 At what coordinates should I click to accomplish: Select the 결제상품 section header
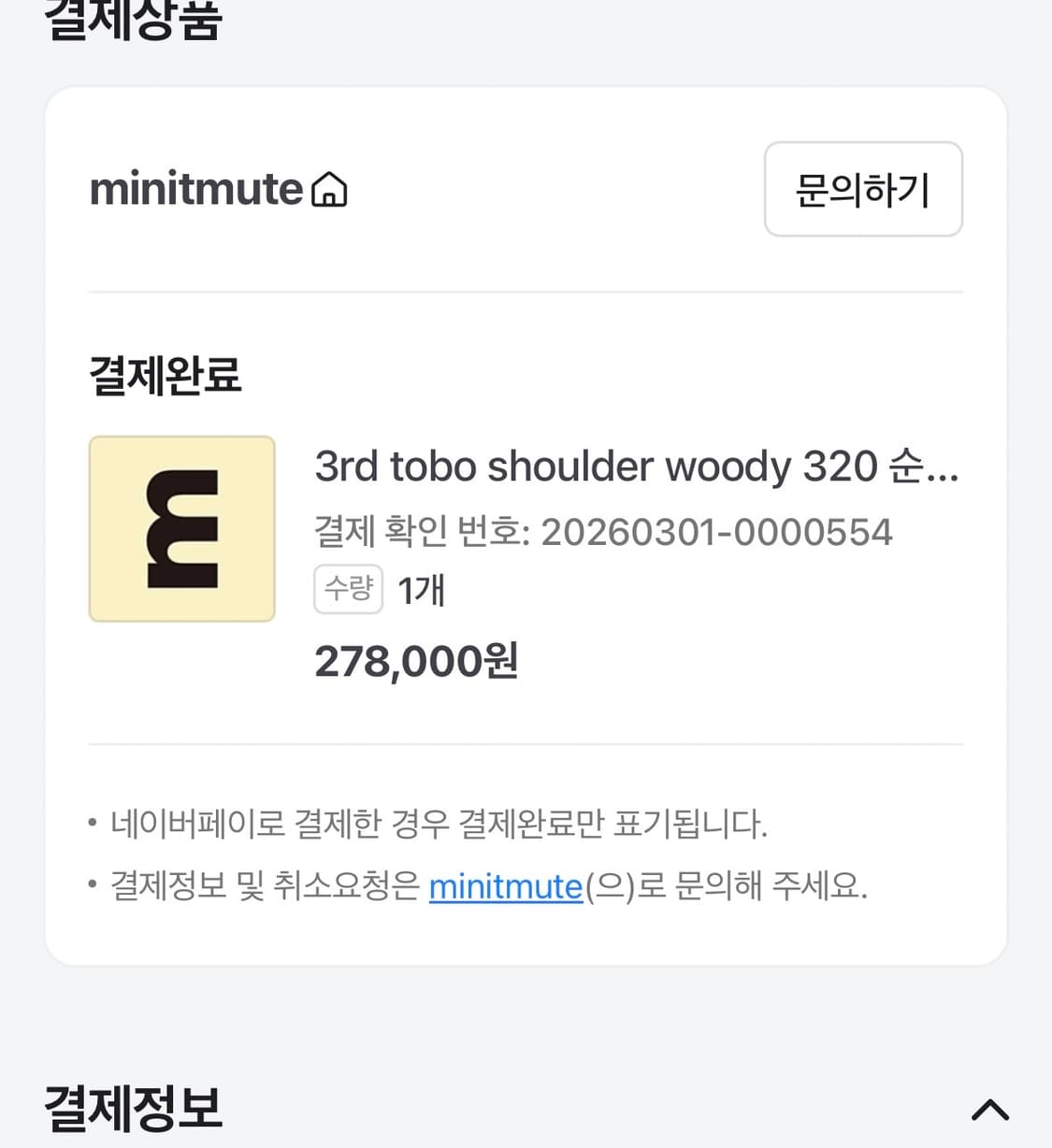131,17
